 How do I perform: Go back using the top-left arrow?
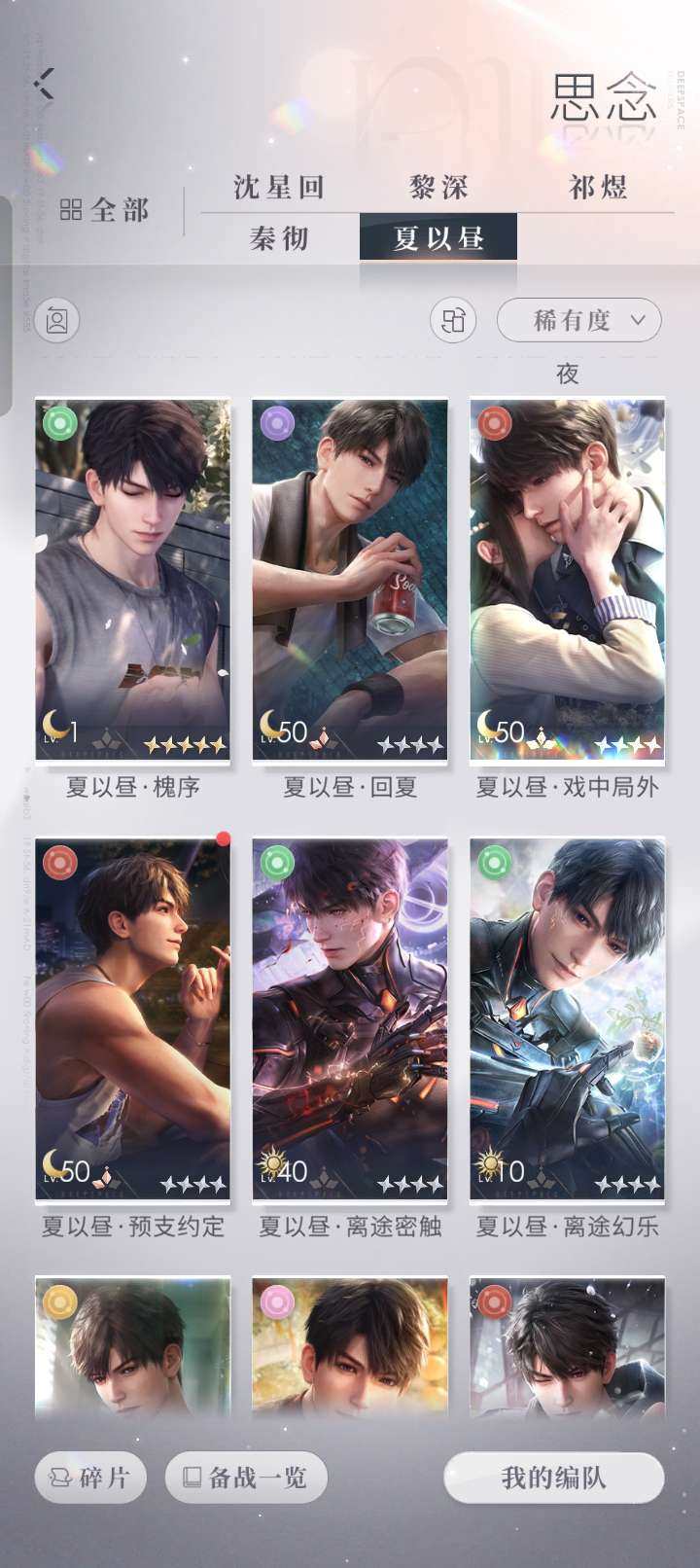click(x=44, y=84)
